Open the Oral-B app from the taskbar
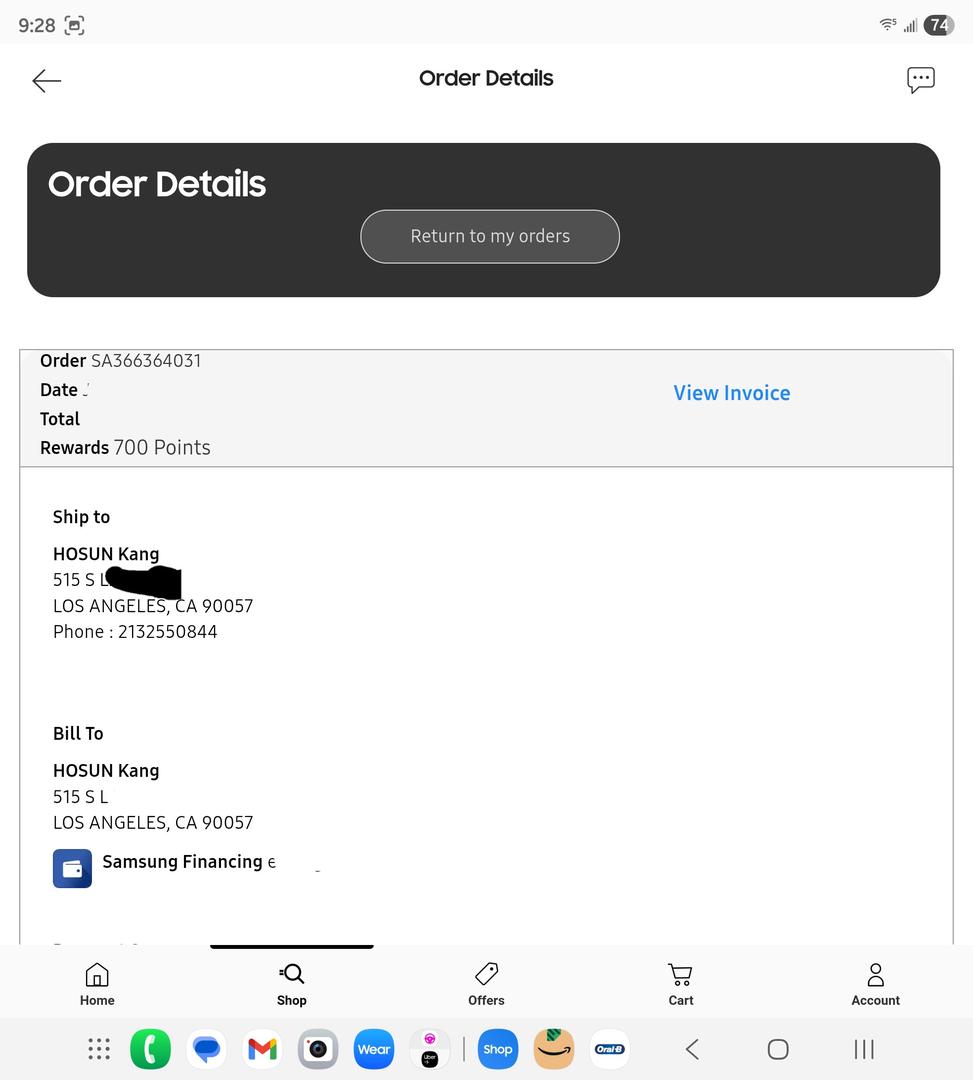The height and width of the screenshot is (1080, 973). [610, 1049]
